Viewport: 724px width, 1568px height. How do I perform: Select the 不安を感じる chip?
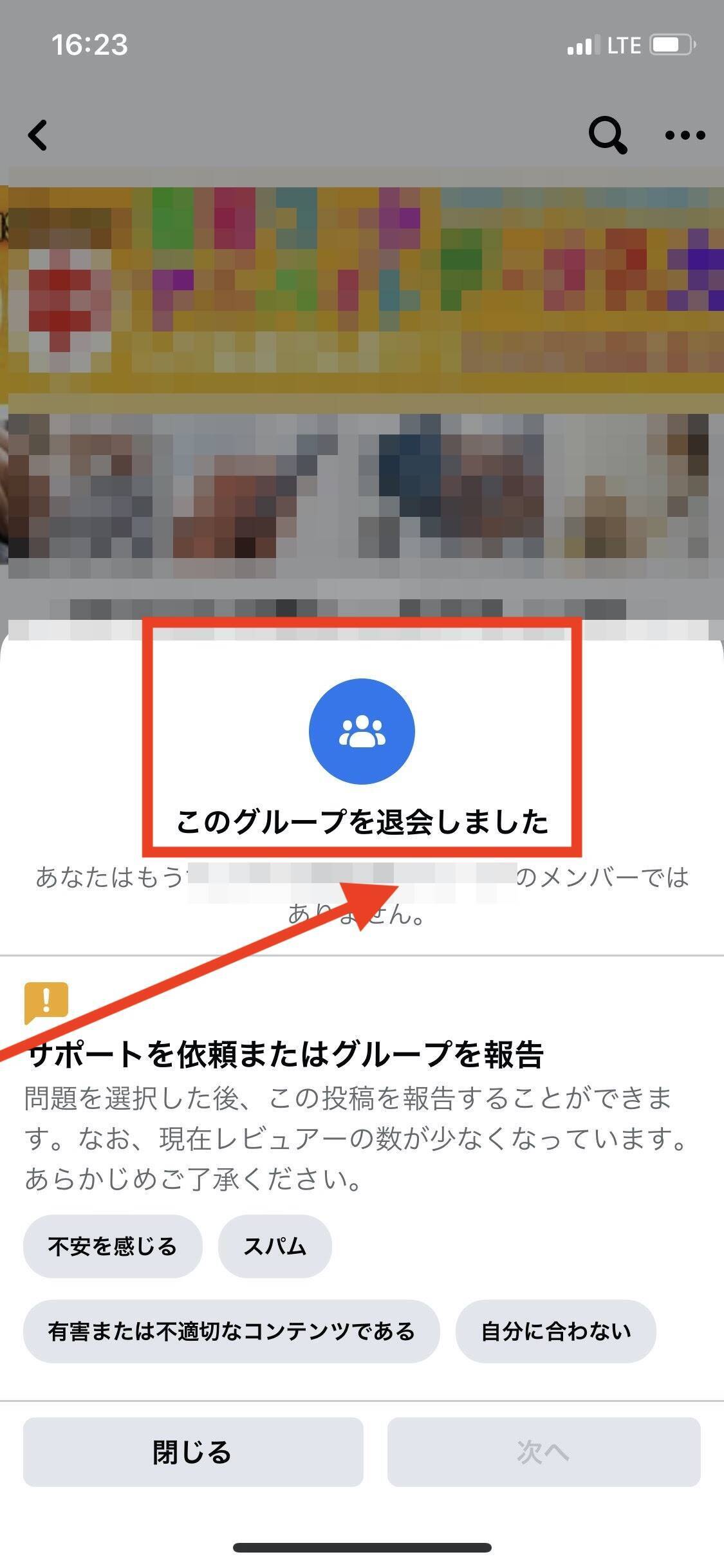[x=113, y=1246]
